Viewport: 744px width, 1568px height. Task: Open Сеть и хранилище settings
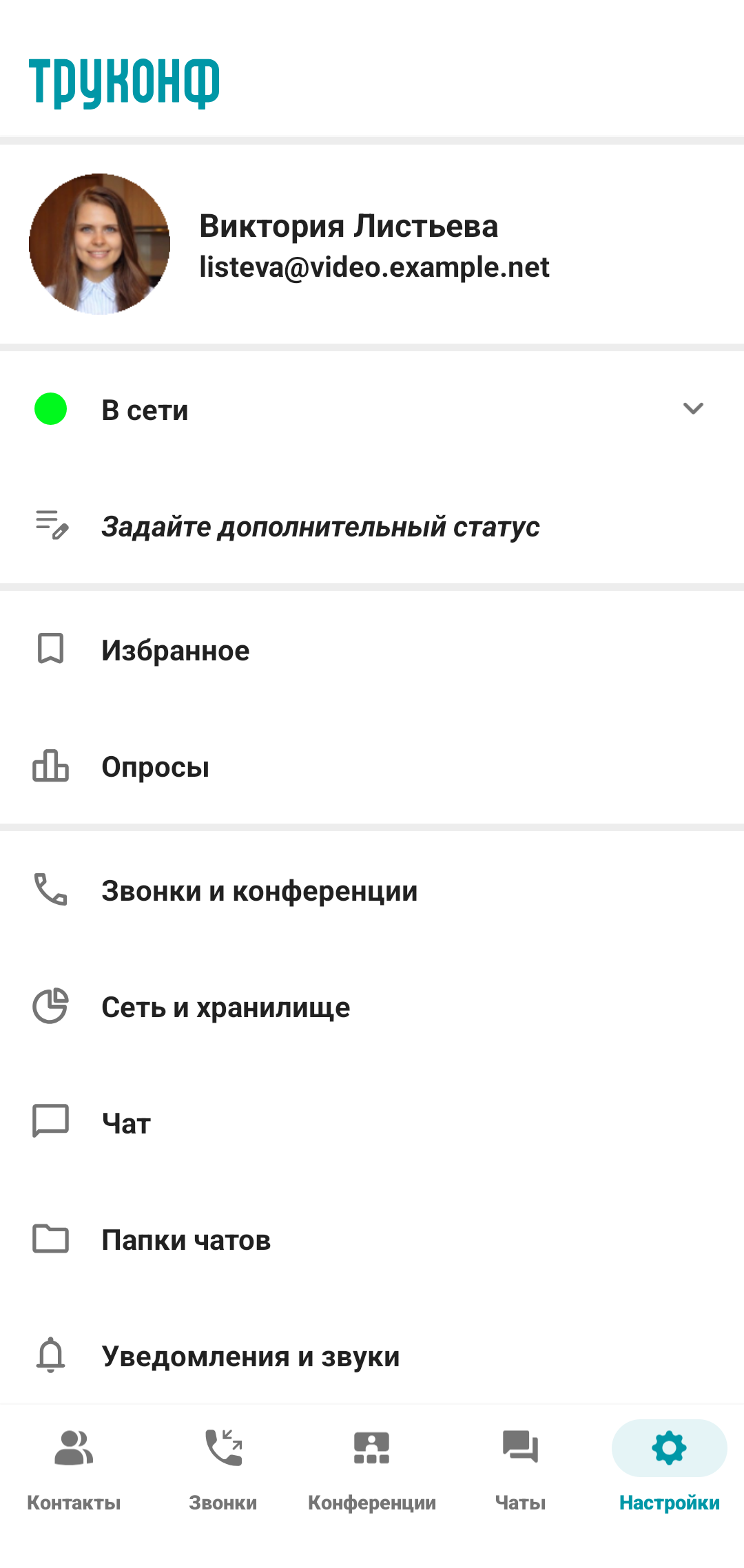[225, 1007]
